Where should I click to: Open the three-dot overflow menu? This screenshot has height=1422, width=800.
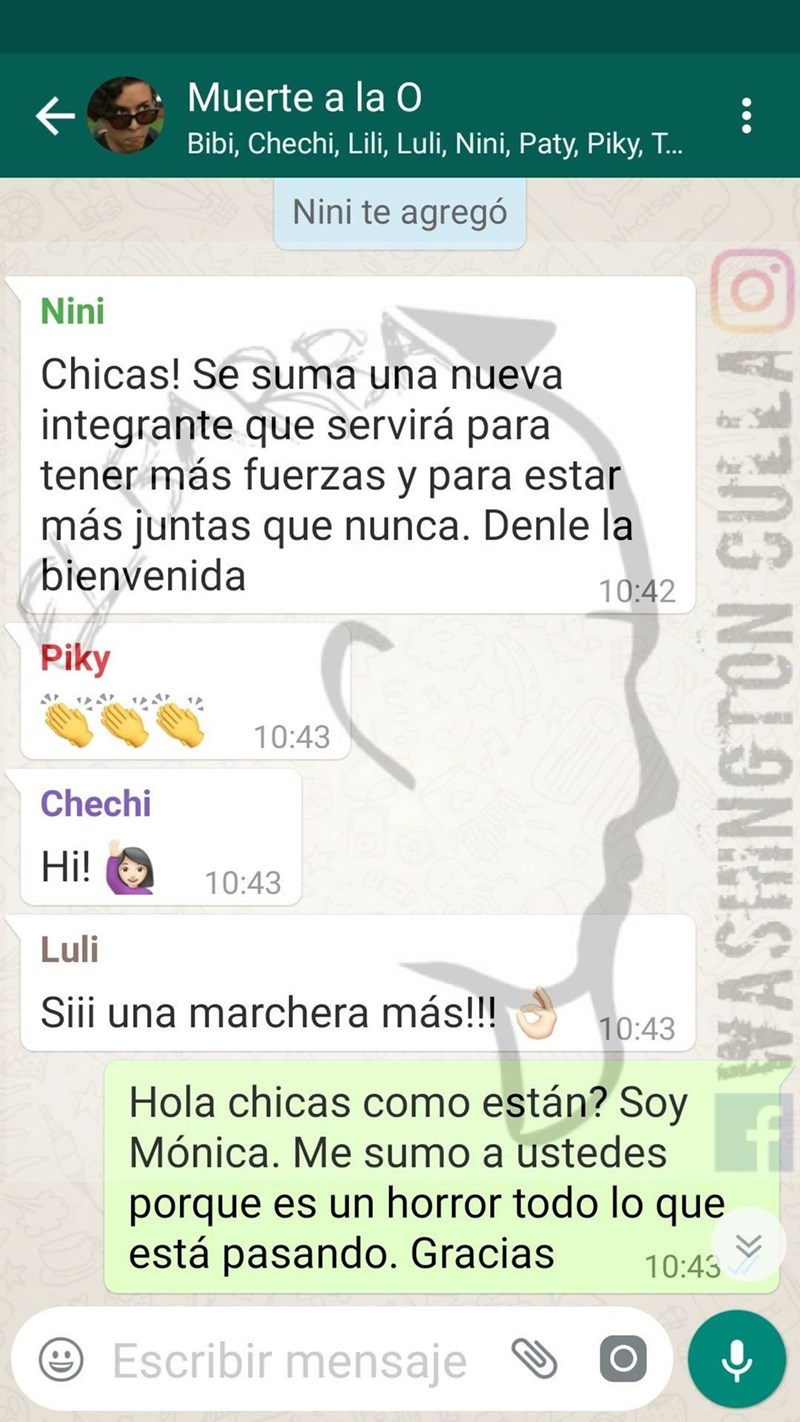[744, 118]
